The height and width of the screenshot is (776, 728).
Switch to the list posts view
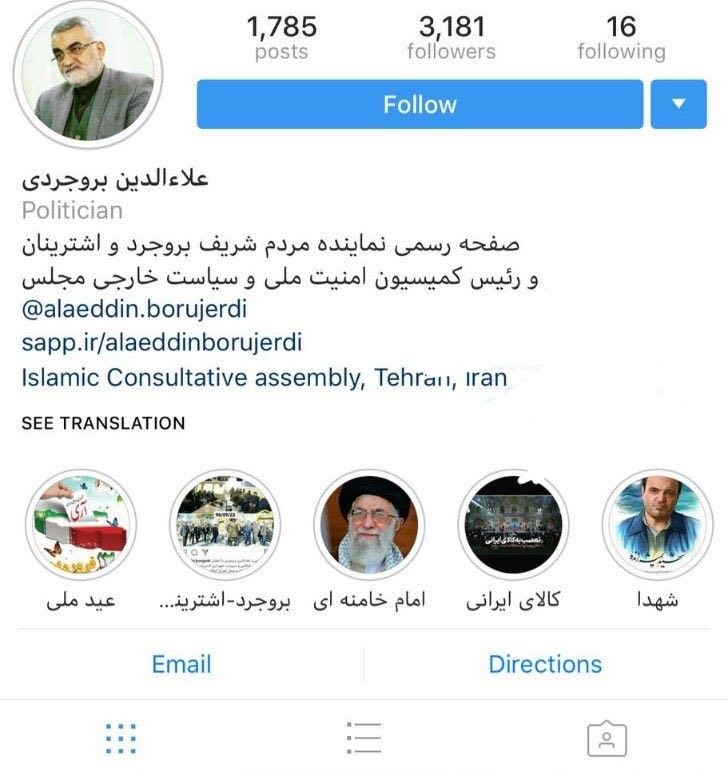pyautogui.click(x=363, y=739)
